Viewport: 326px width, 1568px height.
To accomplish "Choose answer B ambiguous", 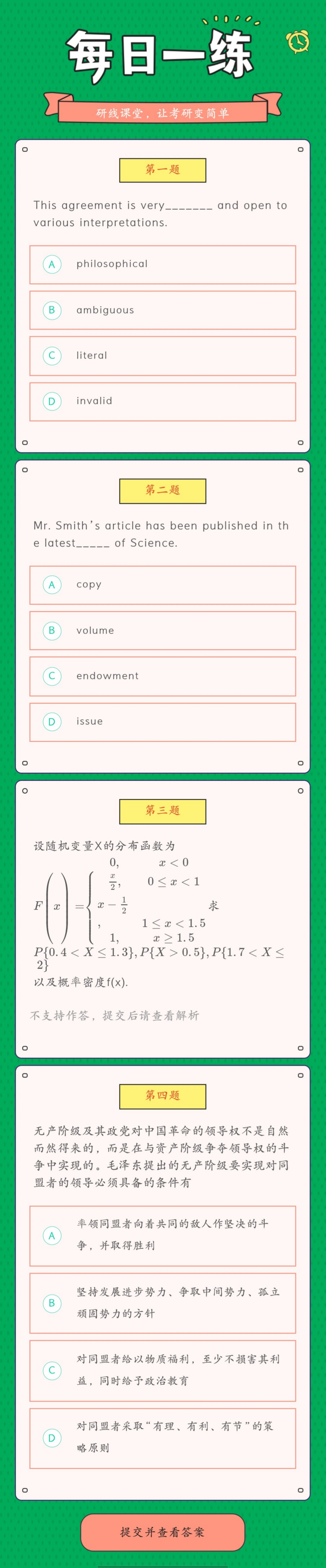I will 162,311.
